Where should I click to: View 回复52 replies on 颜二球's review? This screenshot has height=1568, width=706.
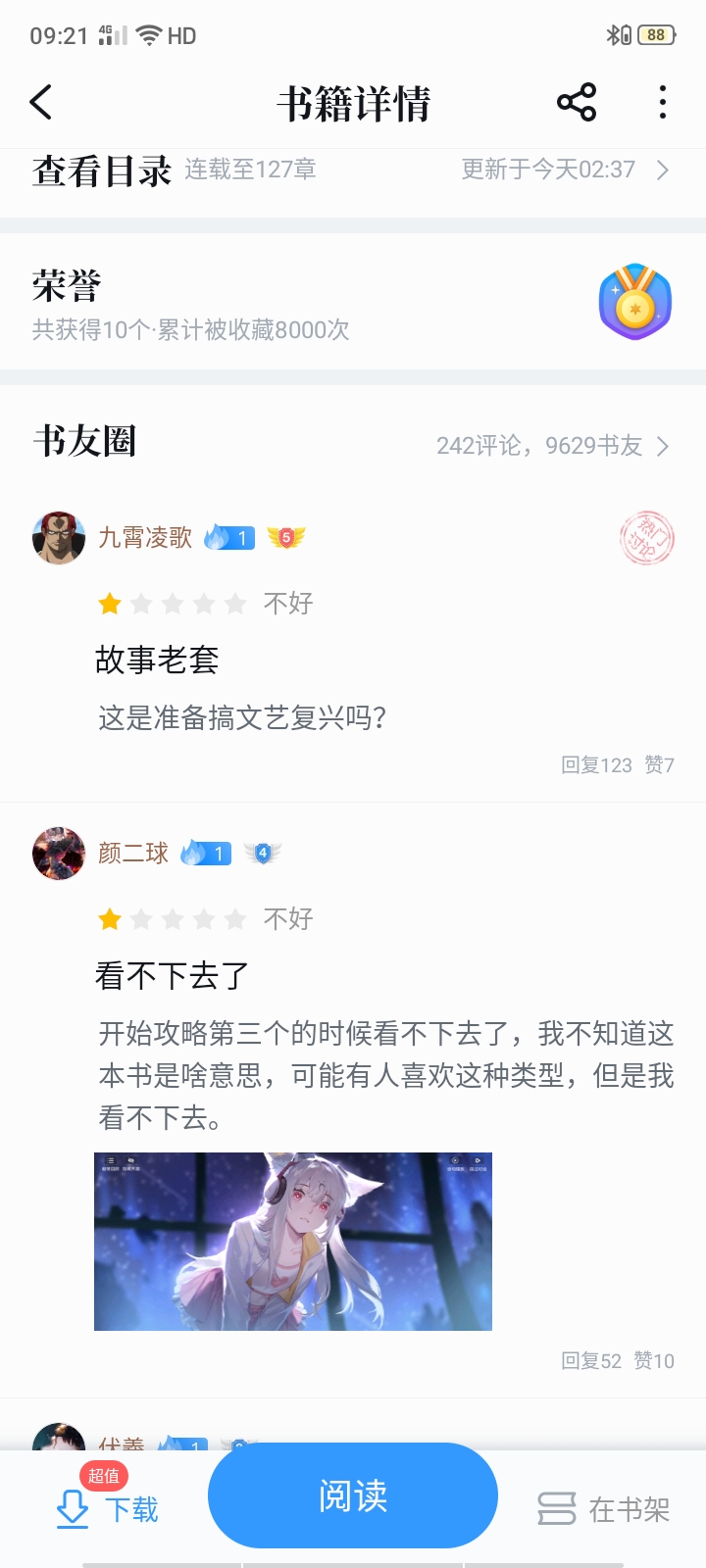[x=591, y=1361]
